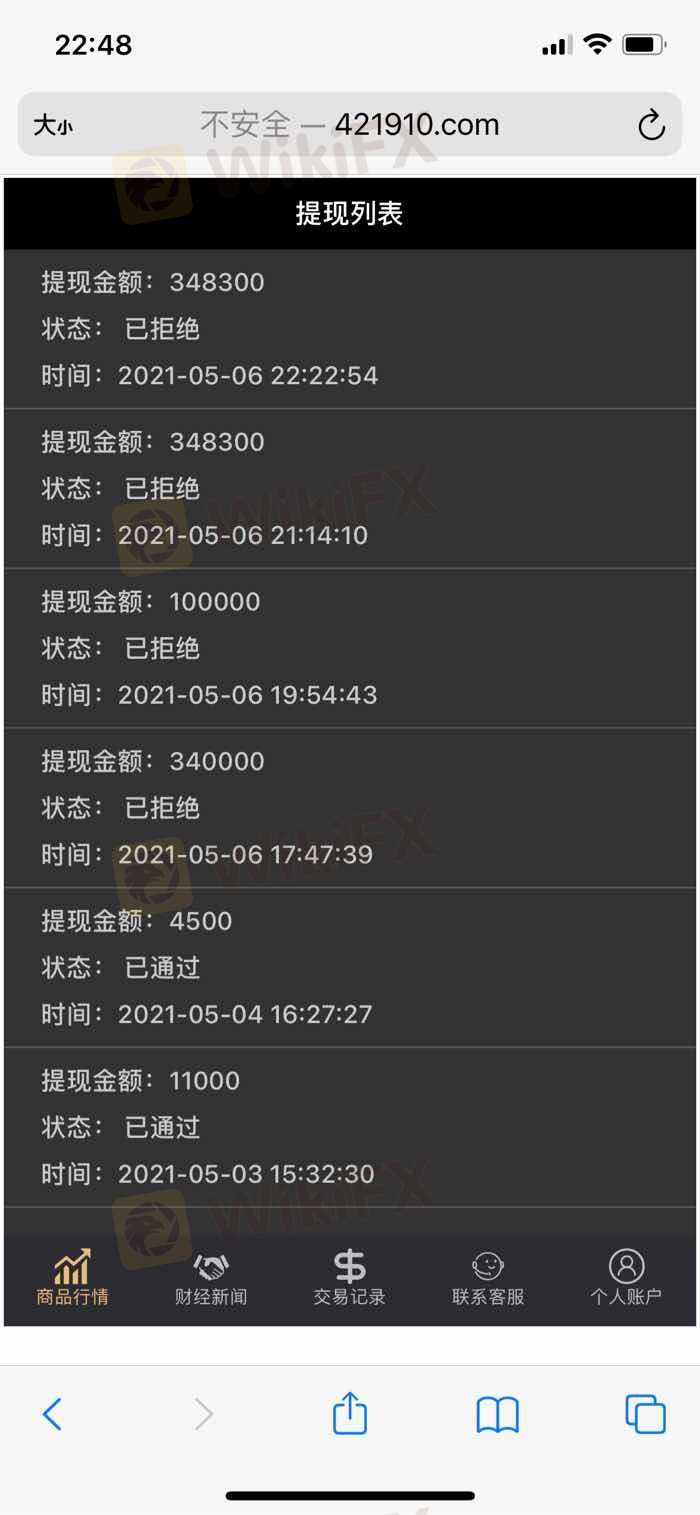The height and width of the screenshot is (1515, 700).
Task: Show all open Safari tabs
Action: coord(645,1414)
